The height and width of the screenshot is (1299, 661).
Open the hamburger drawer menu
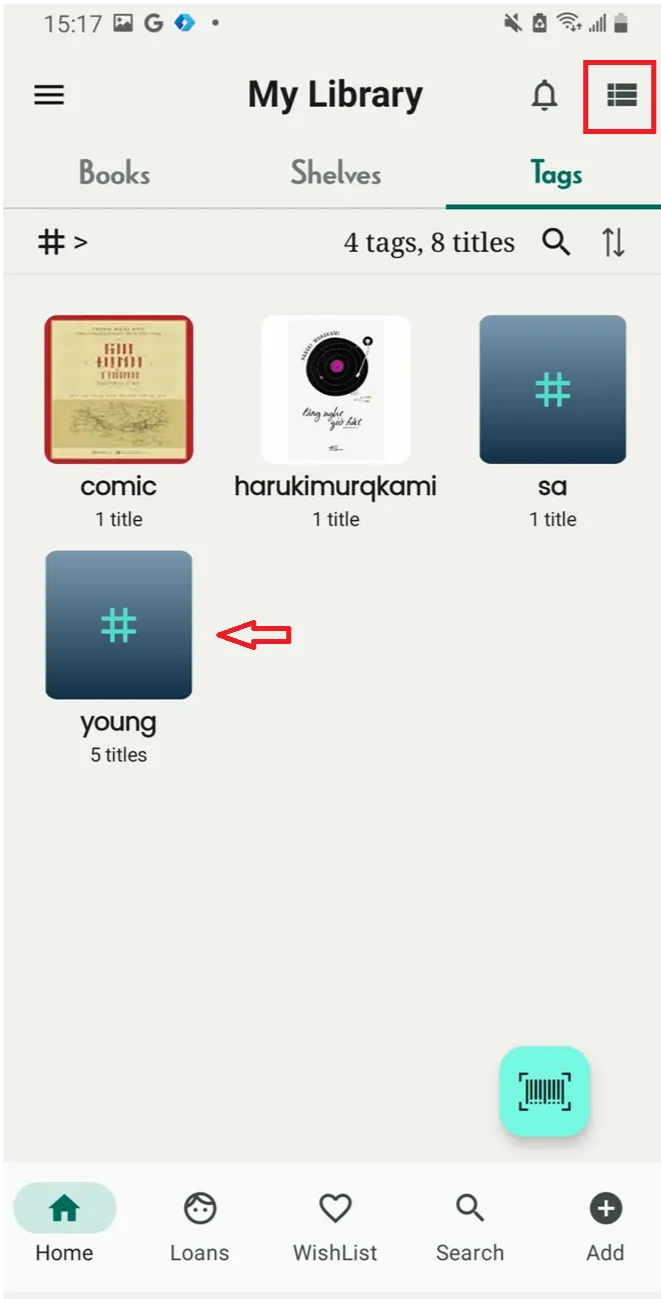point(49,95)
